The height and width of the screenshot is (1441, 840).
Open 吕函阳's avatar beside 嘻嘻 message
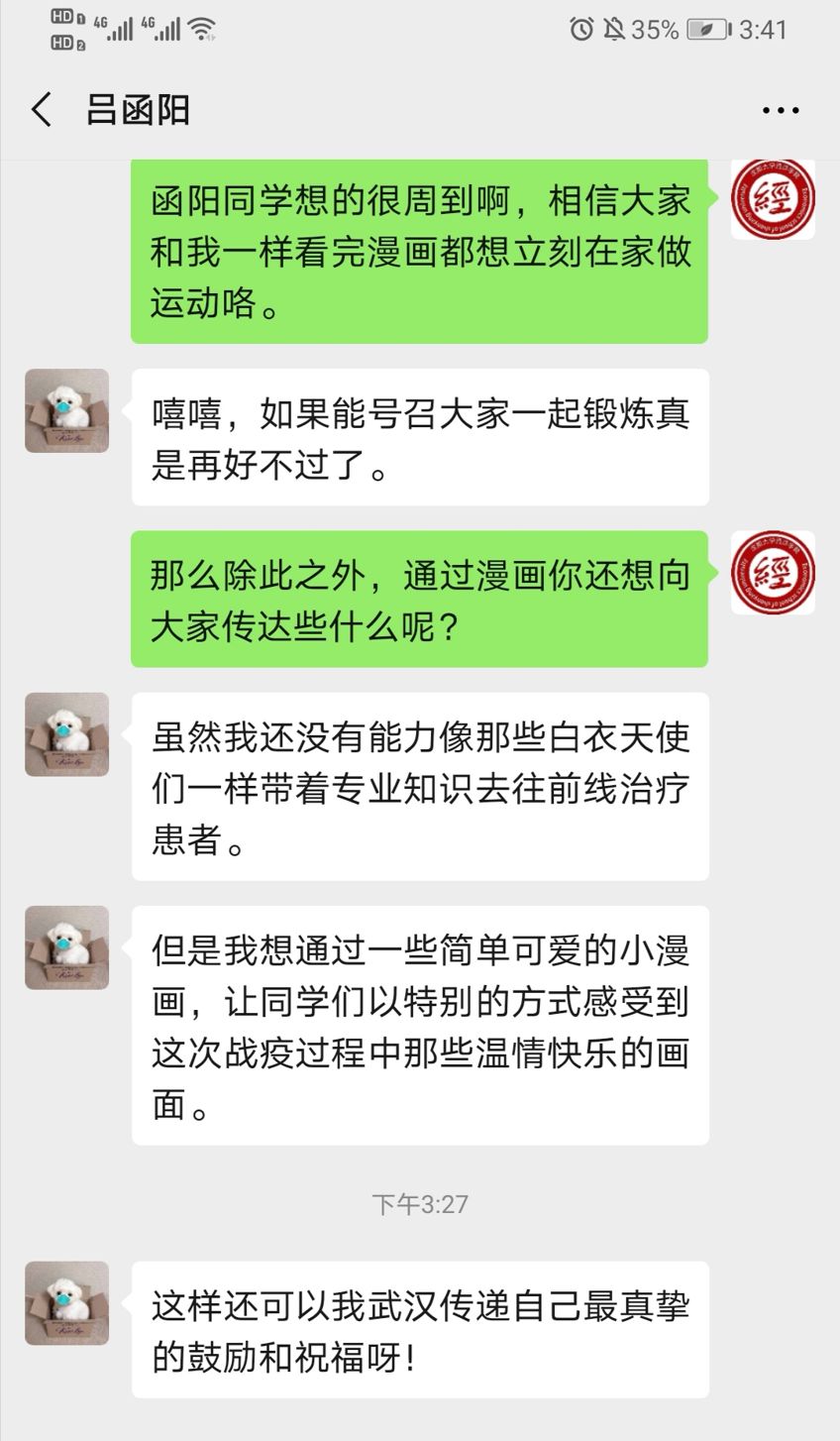coord(66,411)
